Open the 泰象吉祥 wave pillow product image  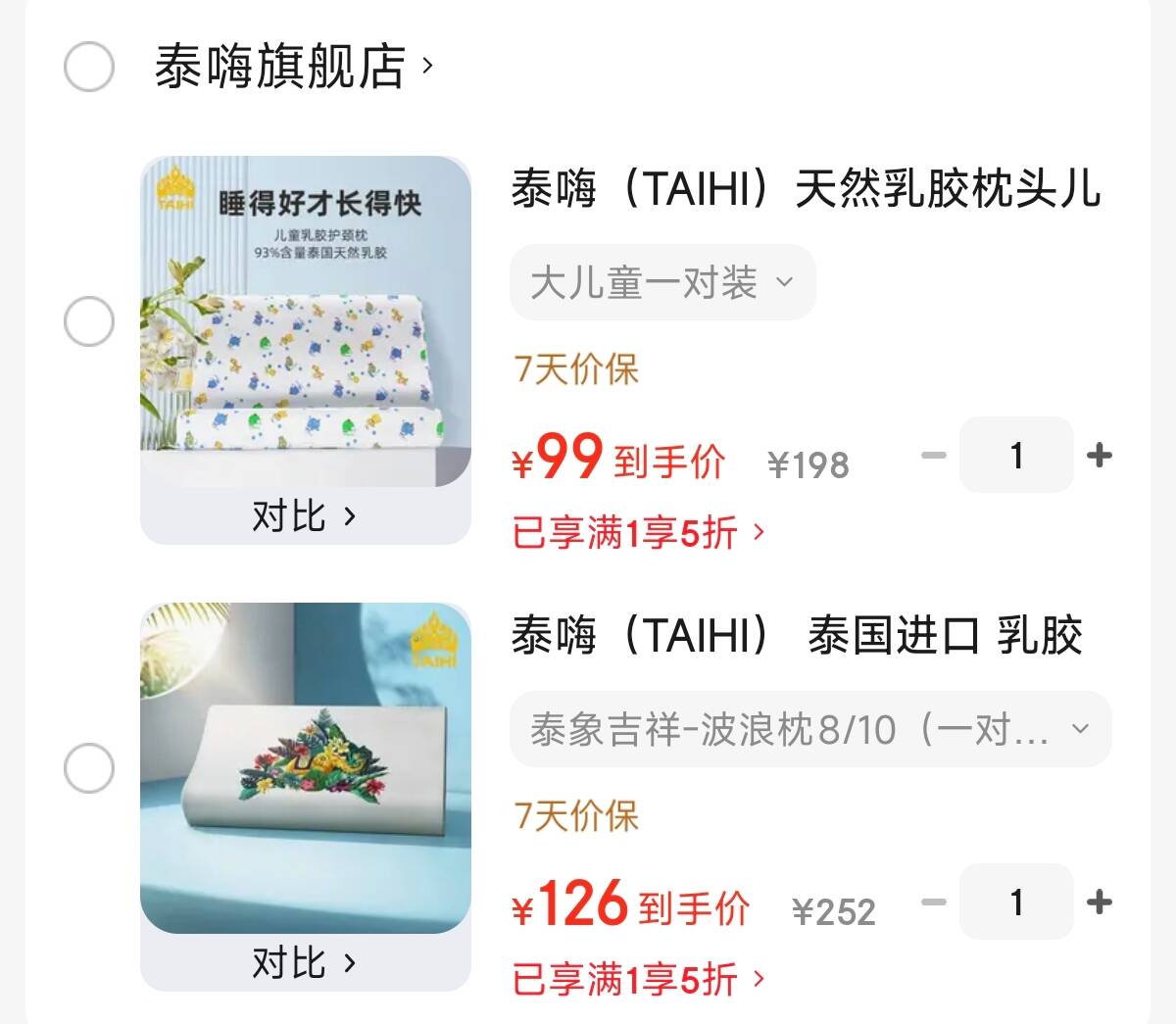(x=305, y=767)
